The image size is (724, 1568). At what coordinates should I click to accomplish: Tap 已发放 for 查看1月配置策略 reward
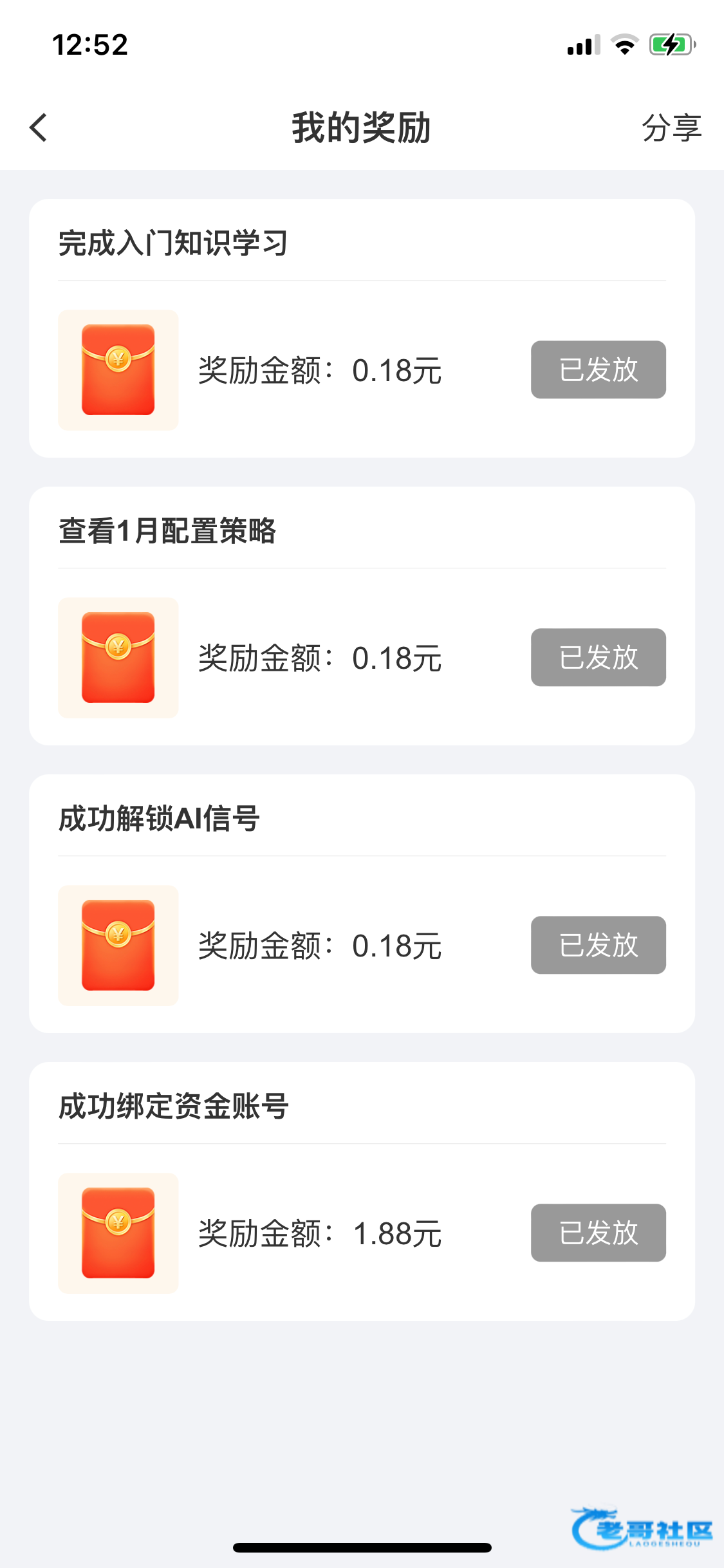(x=598, y=657)
